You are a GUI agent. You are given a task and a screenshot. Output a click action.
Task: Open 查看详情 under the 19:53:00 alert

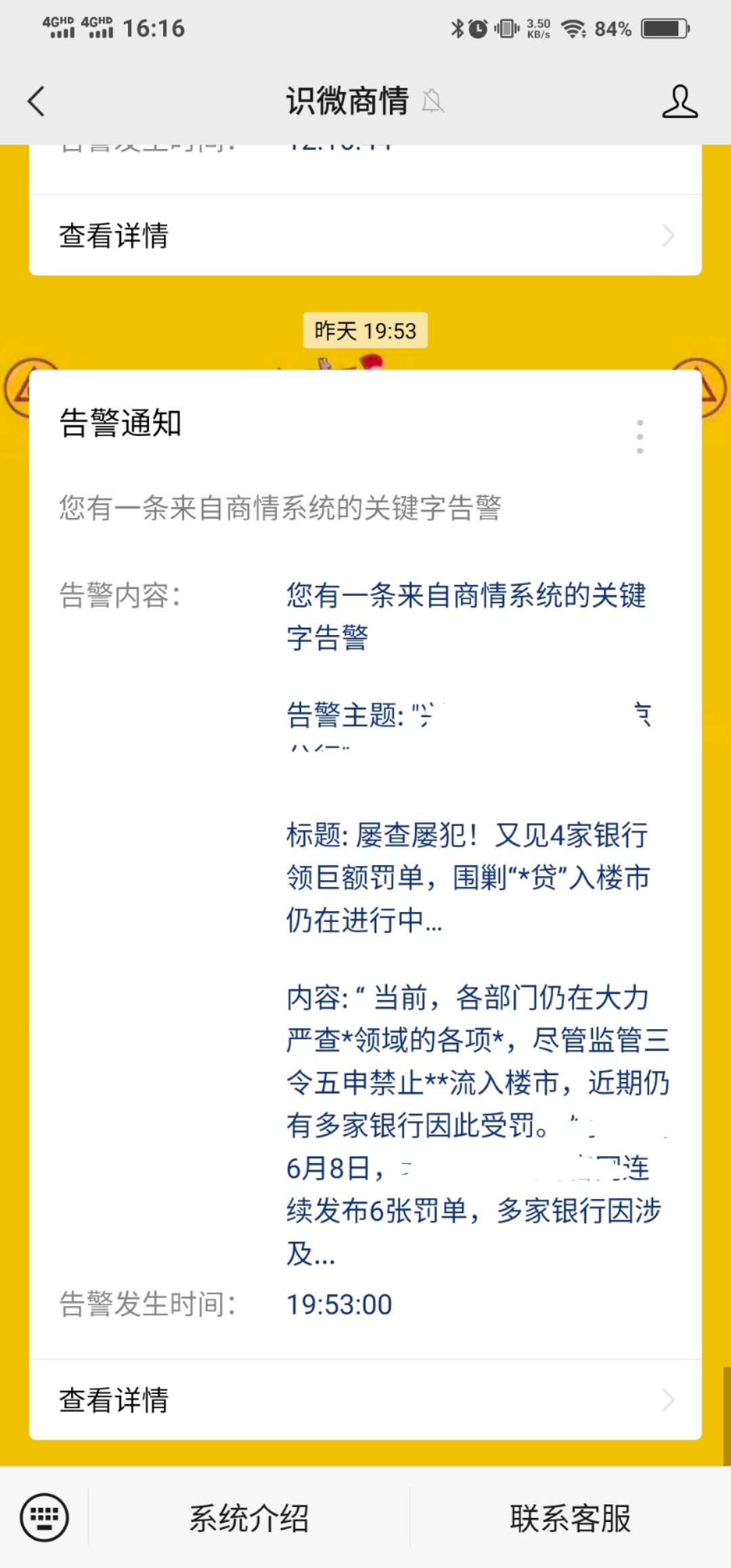click(x=365, y=1399)
